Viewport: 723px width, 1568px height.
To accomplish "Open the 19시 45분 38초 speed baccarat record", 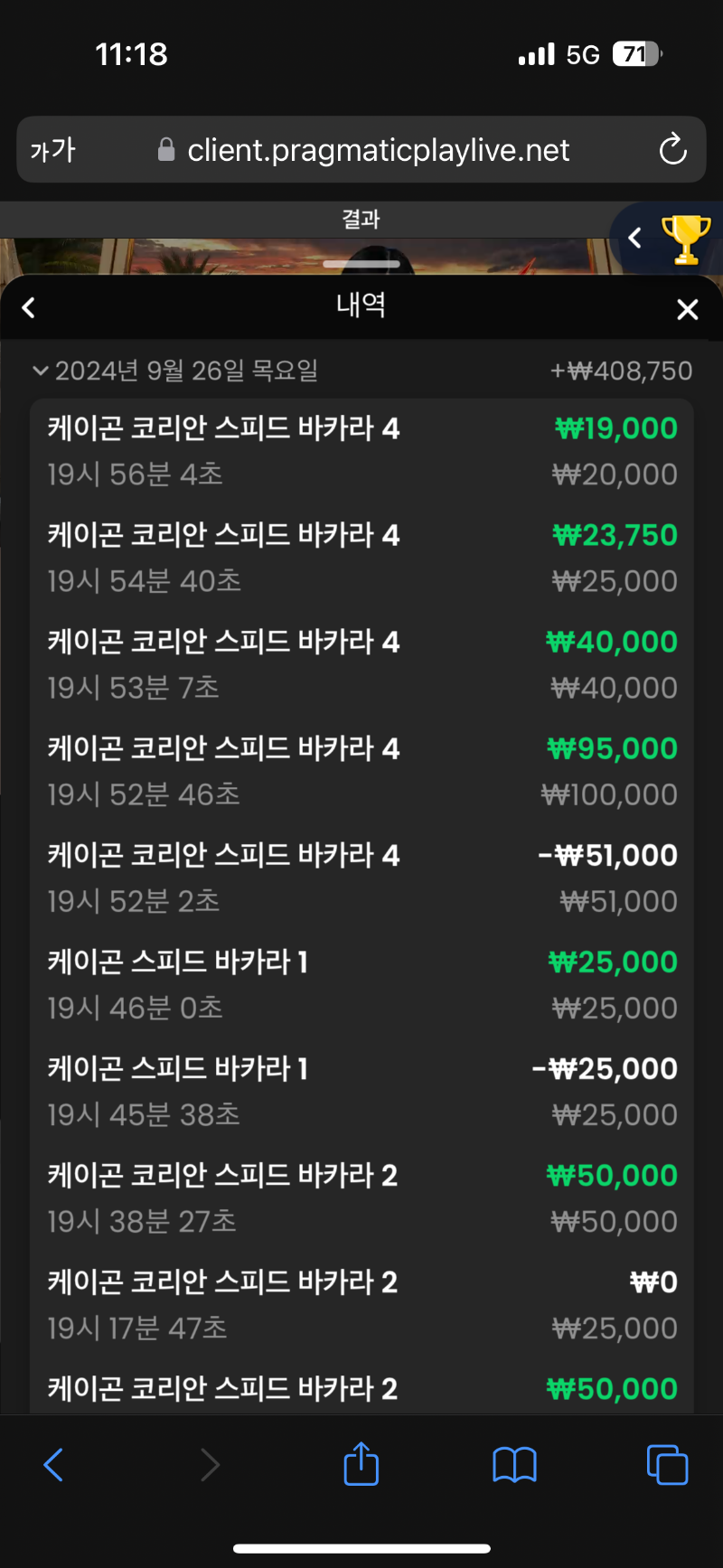I will pyautogui.click(x=361, y=1091).
